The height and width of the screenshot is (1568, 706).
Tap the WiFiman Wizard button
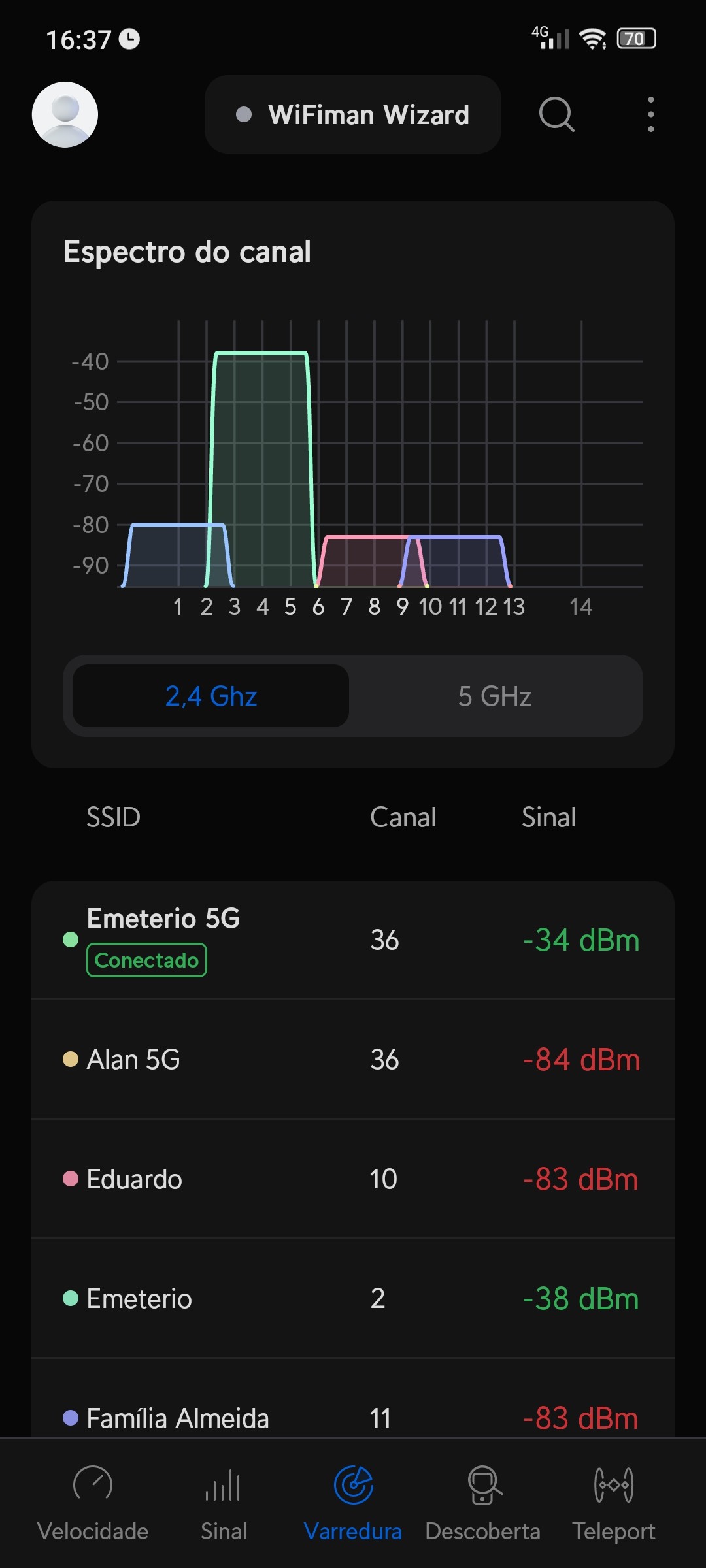[x=352, y=114]
